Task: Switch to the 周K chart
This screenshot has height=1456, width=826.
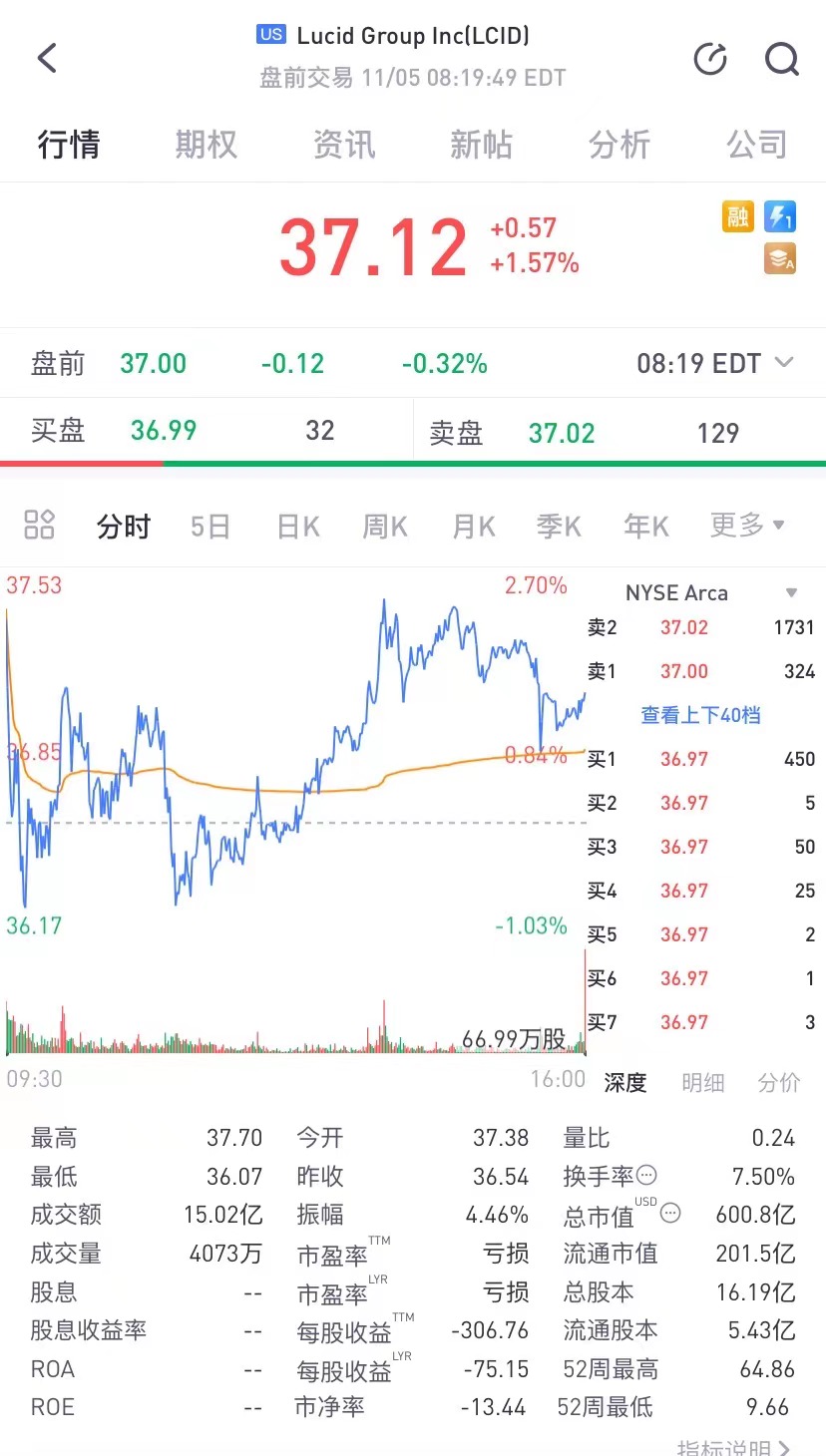Action: click(385, 526)
